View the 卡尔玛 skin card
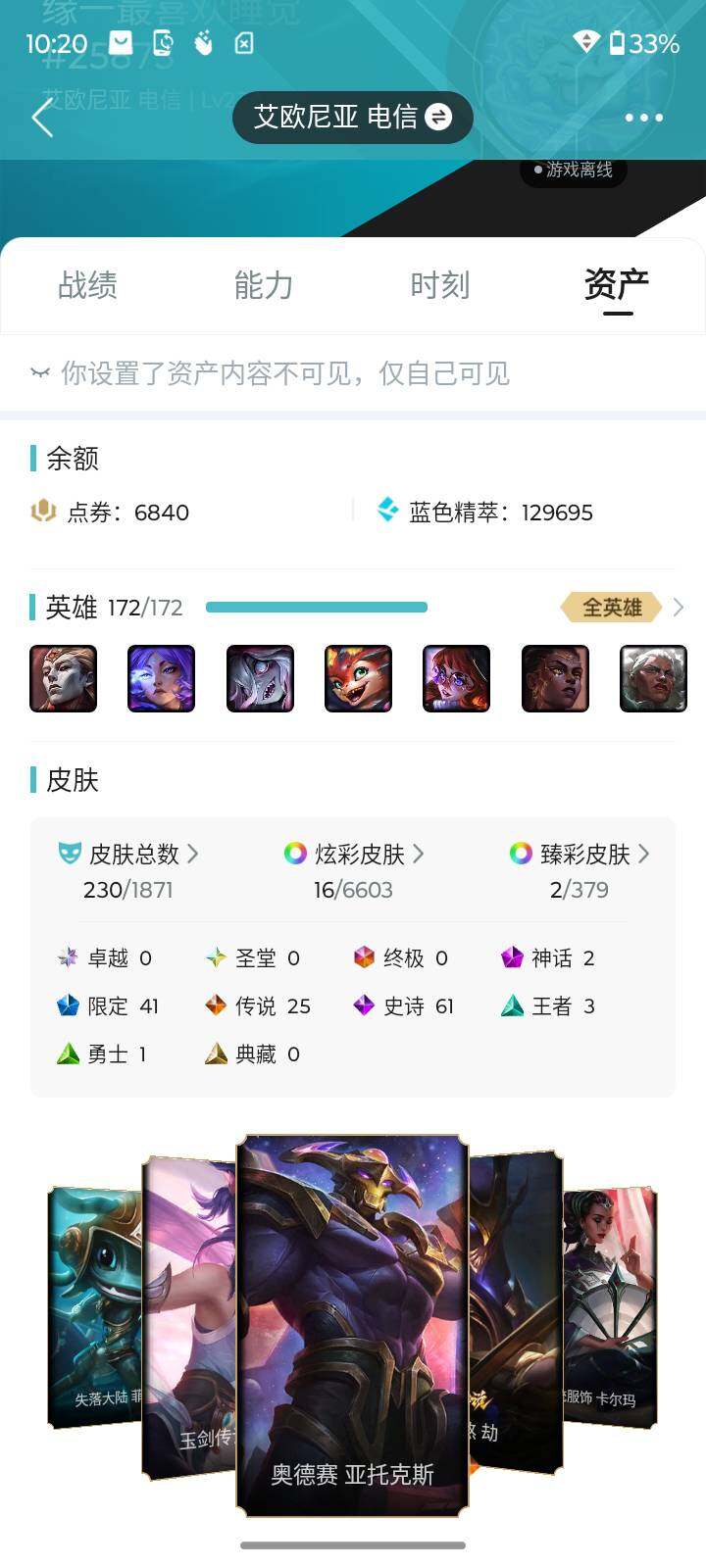The width and height of the screenshot is (706, 1568). [x=610, y=1303]
